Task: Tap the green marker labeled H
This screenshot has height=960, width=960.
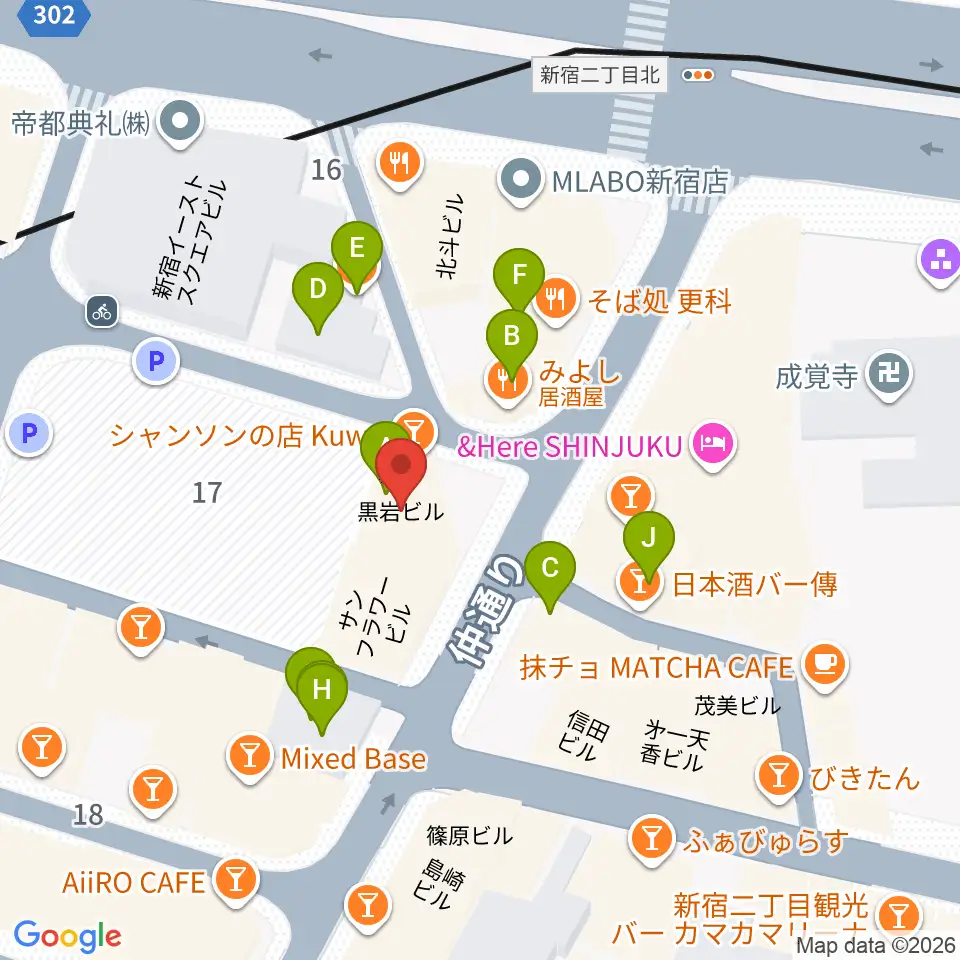Action: (322, 699)
